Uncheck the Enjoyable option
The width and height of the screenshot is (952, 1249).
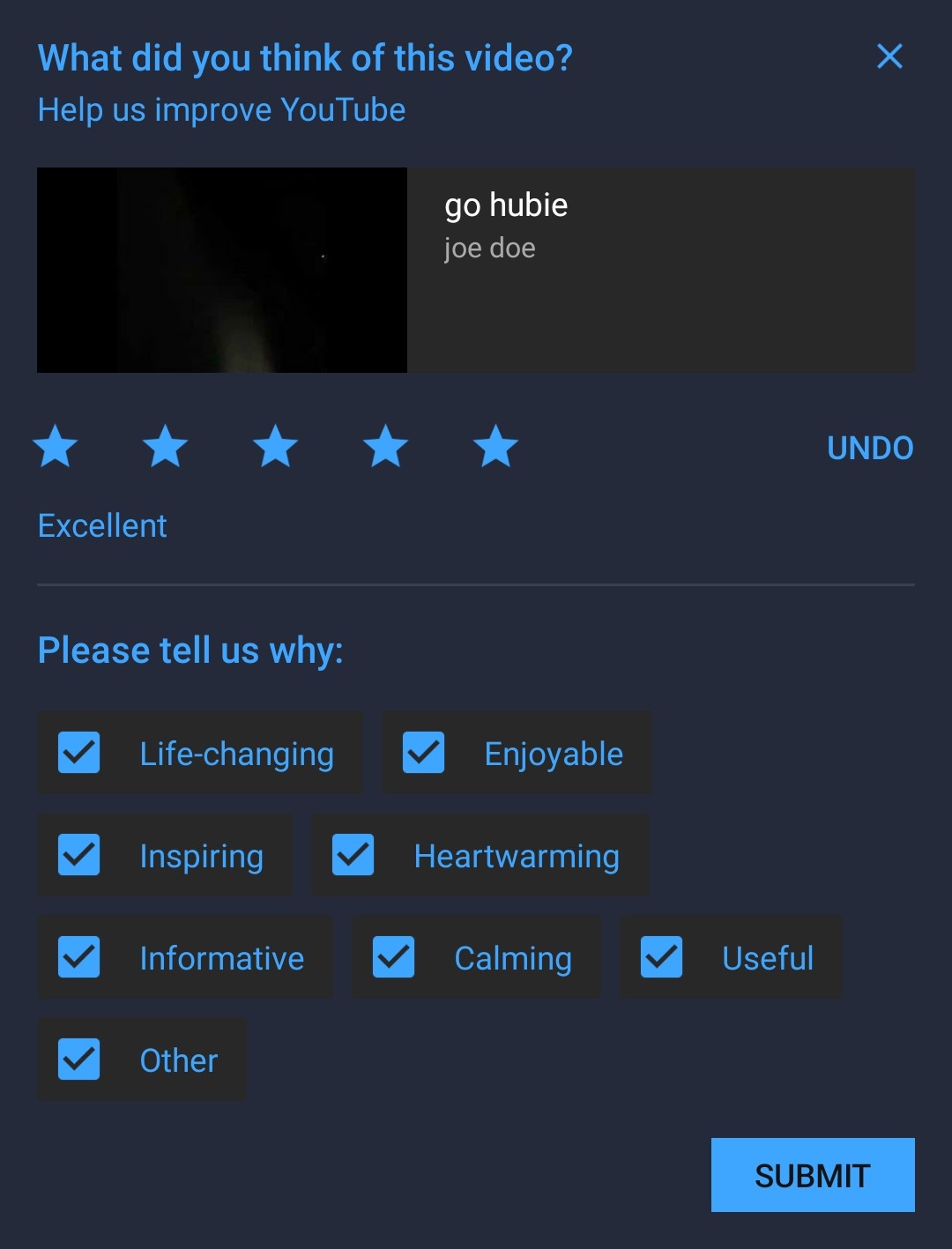(424, 753)
